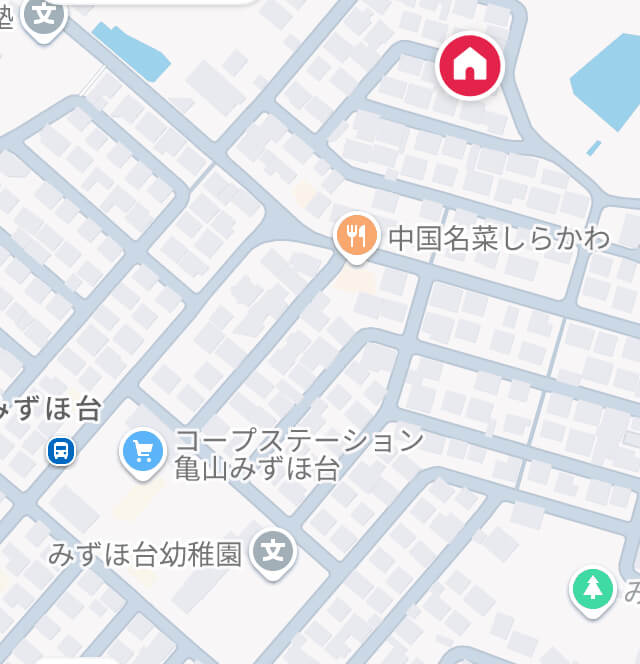
Task: Select the コープステーション亀山みずほ台 shop marker
Action: coord(143,452)
